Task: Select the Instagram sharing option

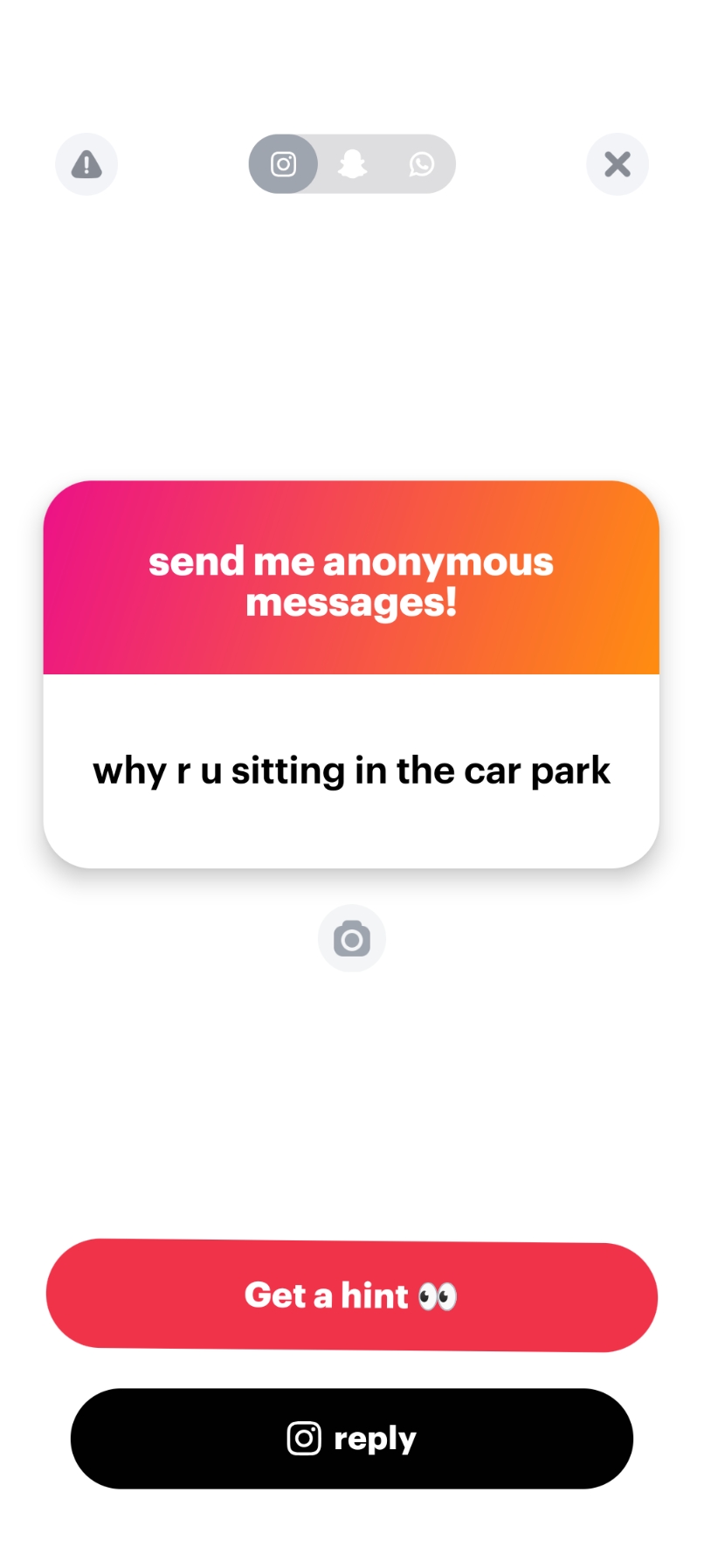Action: [283, 164]
